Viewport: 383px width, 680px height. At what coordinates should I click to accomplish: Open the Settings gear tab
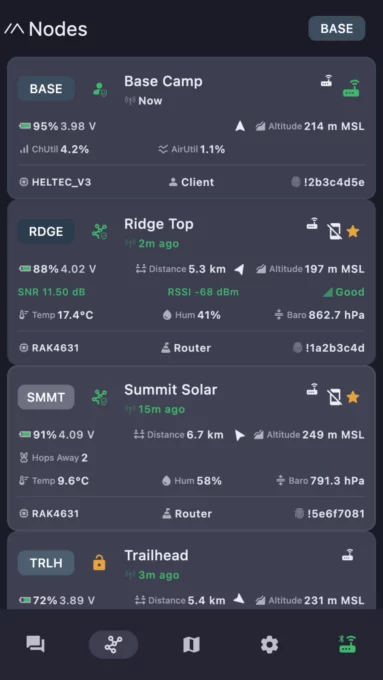point(269,644)
